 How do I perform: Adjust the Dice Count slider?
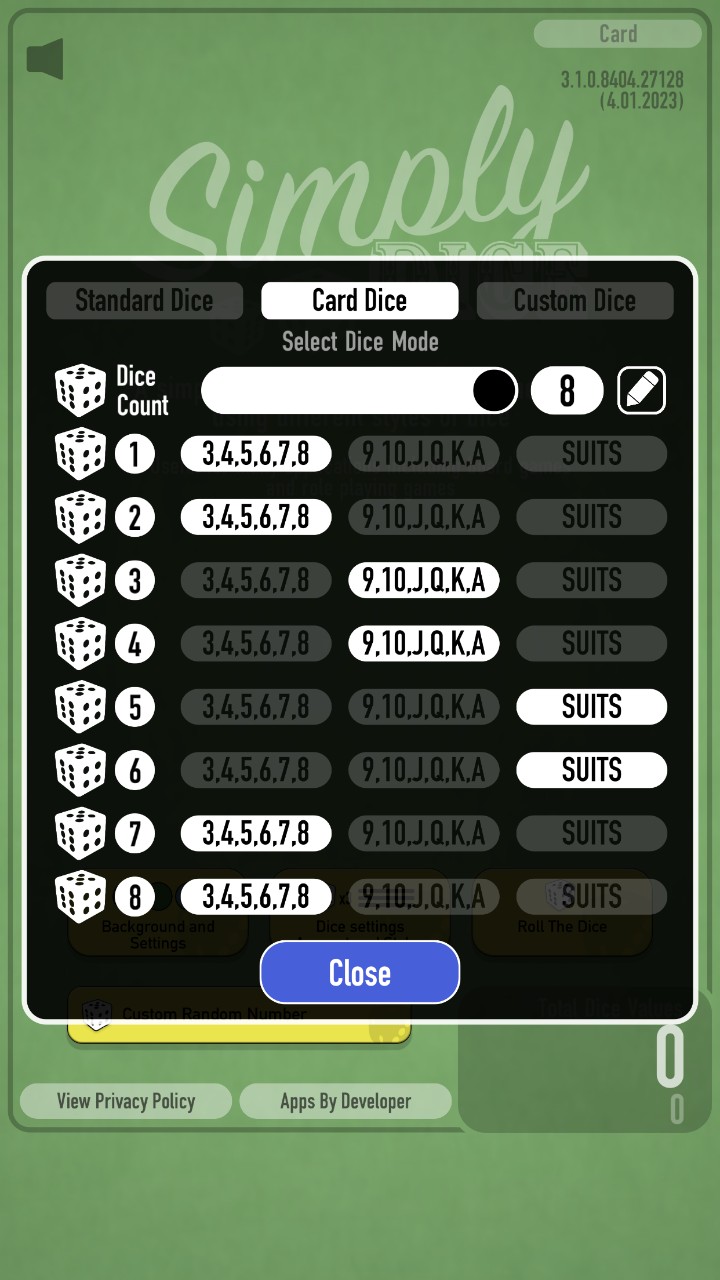(359, 390)
